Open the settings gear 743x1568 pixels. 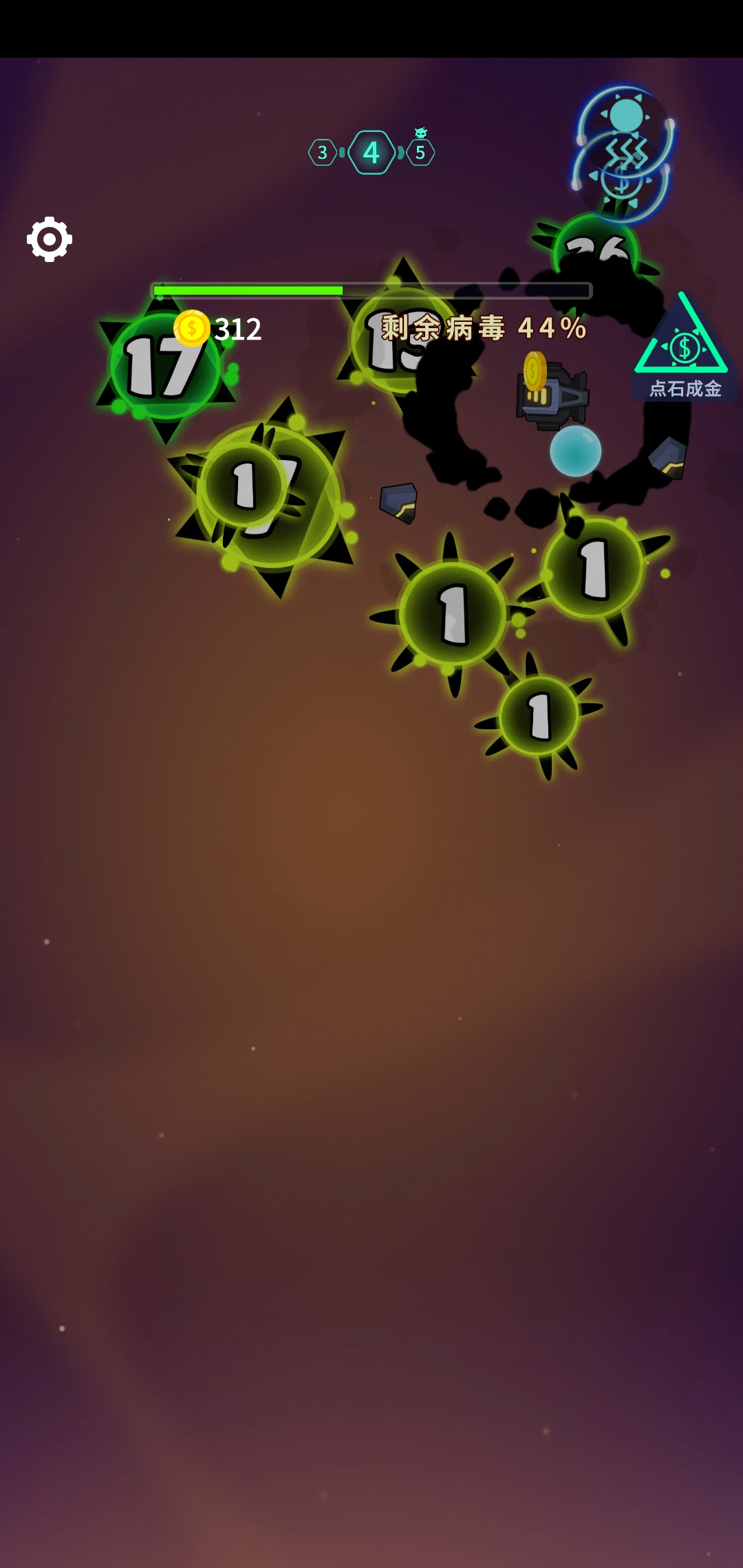coord(50,239)
